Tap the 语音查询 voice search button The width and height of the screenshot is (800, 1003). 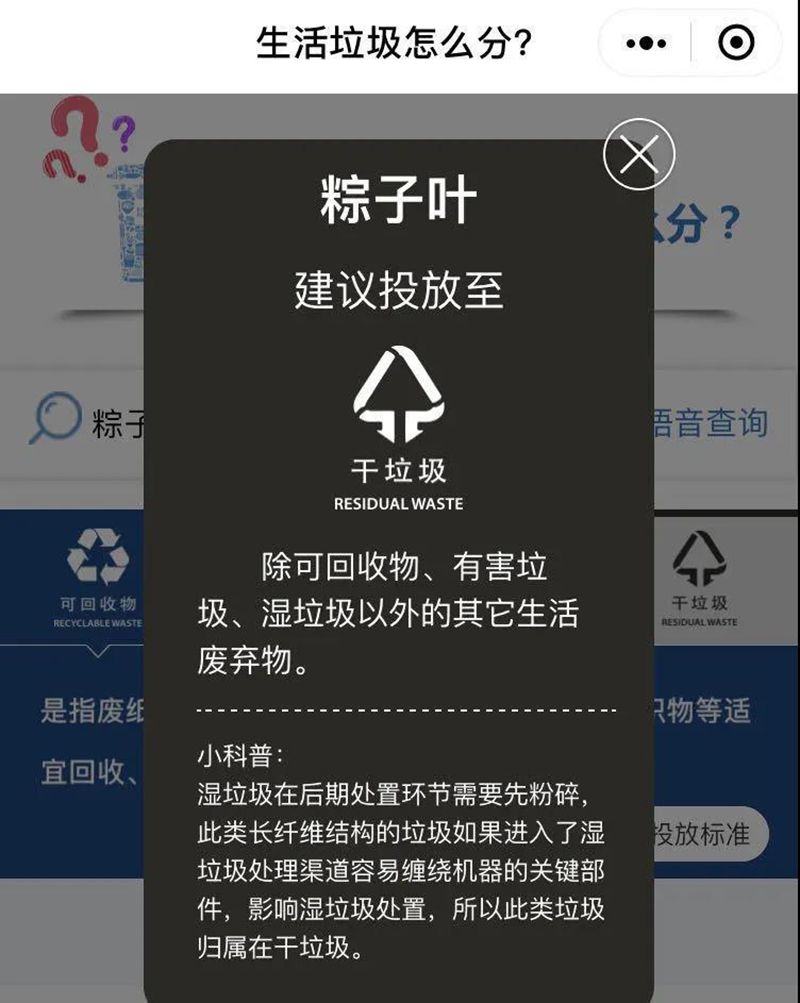point(709,423)
